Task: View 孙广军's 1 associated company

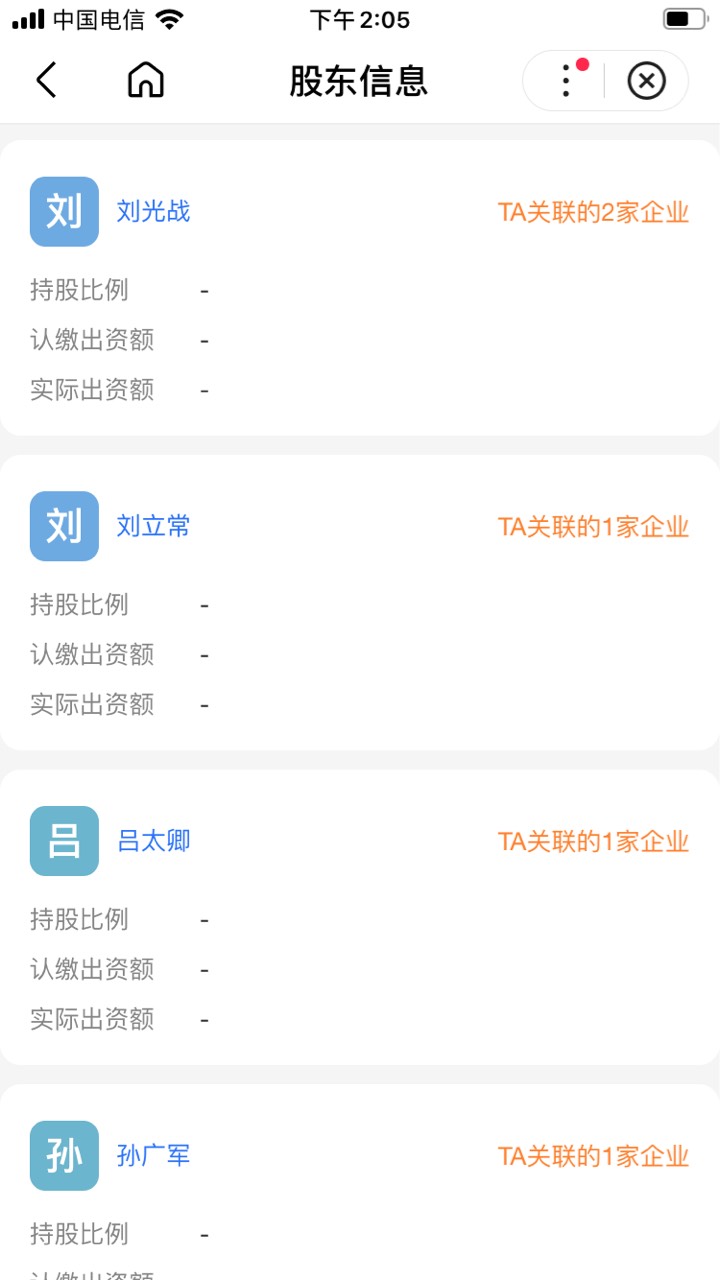Action: pyautogui.click(x=594, y=1156)
